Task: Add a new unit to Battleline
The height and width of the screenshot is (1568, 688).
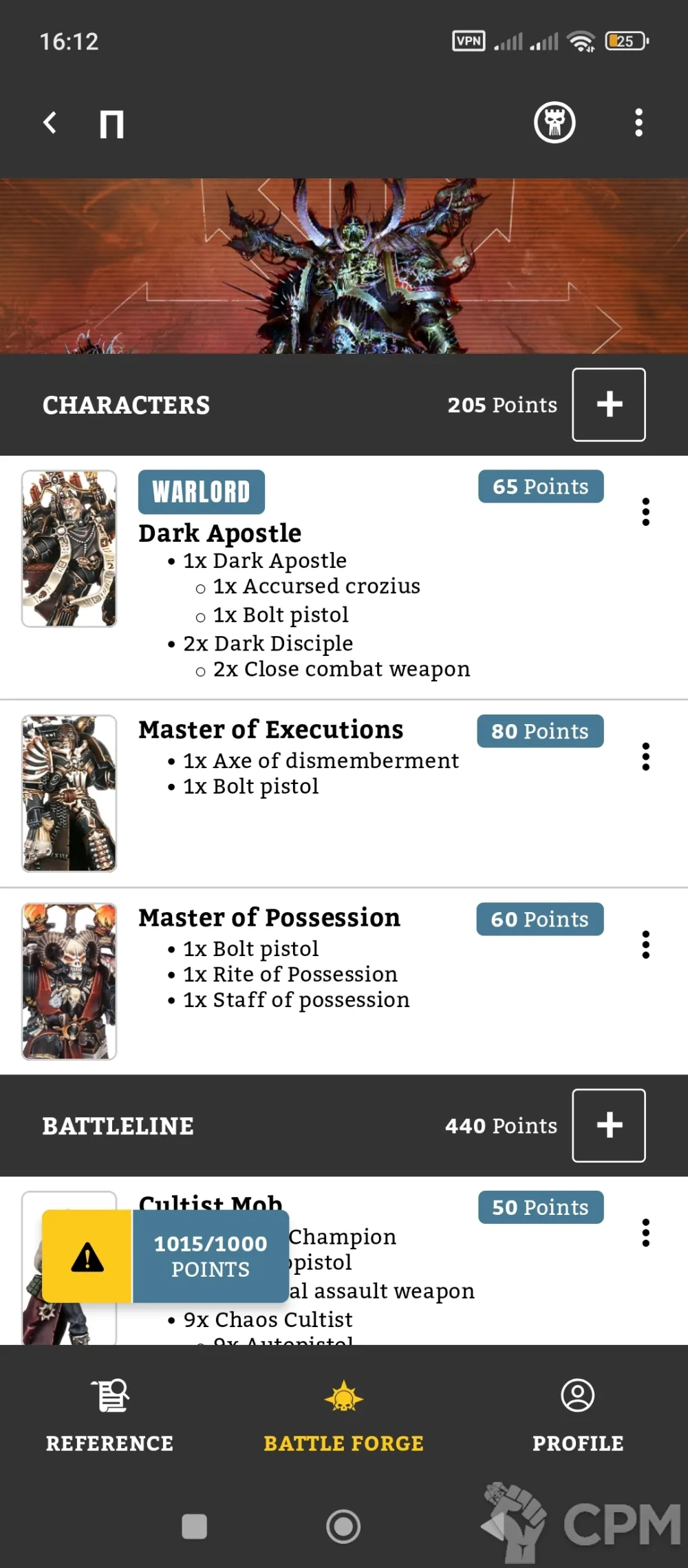Action: click(608, 1125)
